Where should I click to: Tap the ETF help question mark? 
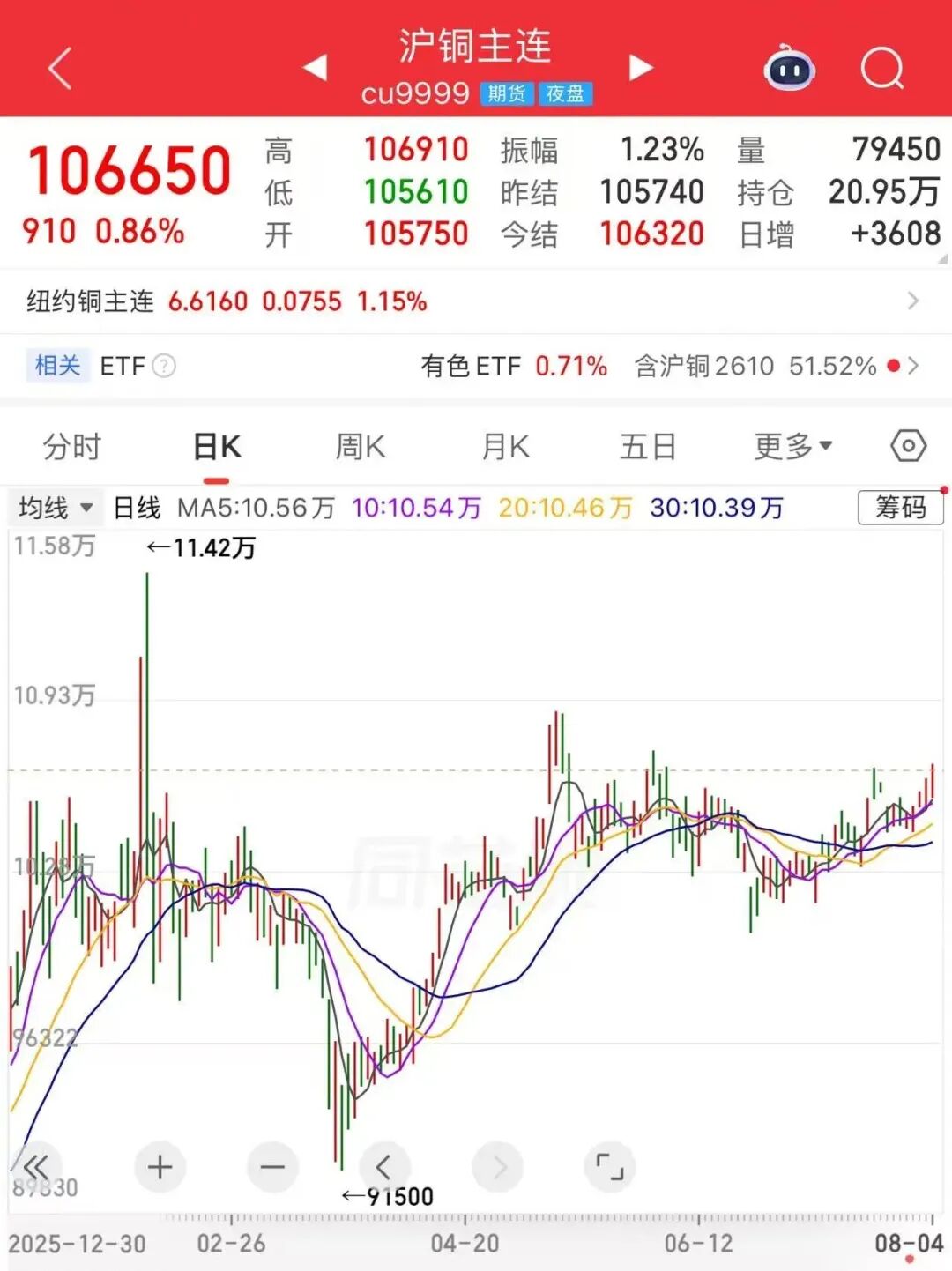164,366
